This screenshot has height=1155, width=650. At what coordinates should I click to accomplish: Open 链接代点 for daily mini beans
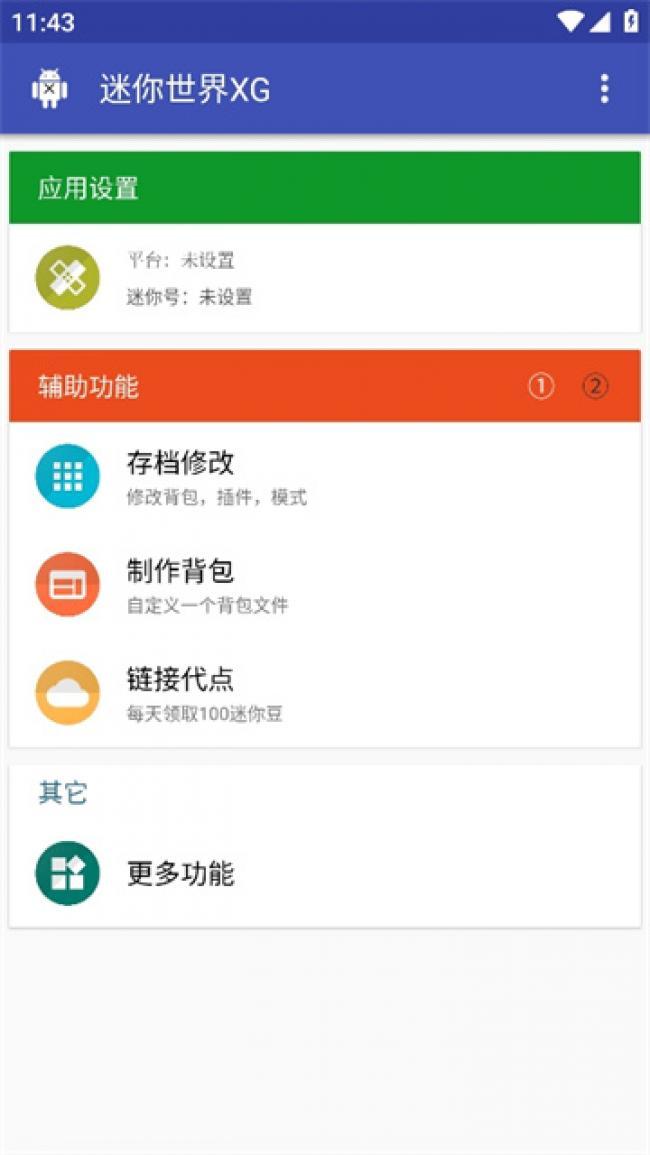pyautogui.click(x=324, y=692)
